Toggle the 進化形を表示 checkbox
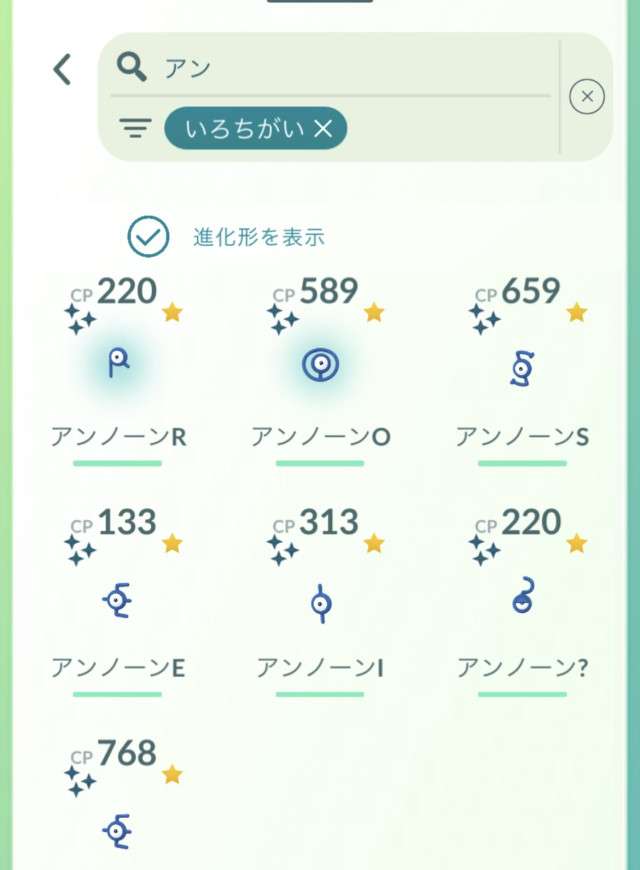 [148, 237]
